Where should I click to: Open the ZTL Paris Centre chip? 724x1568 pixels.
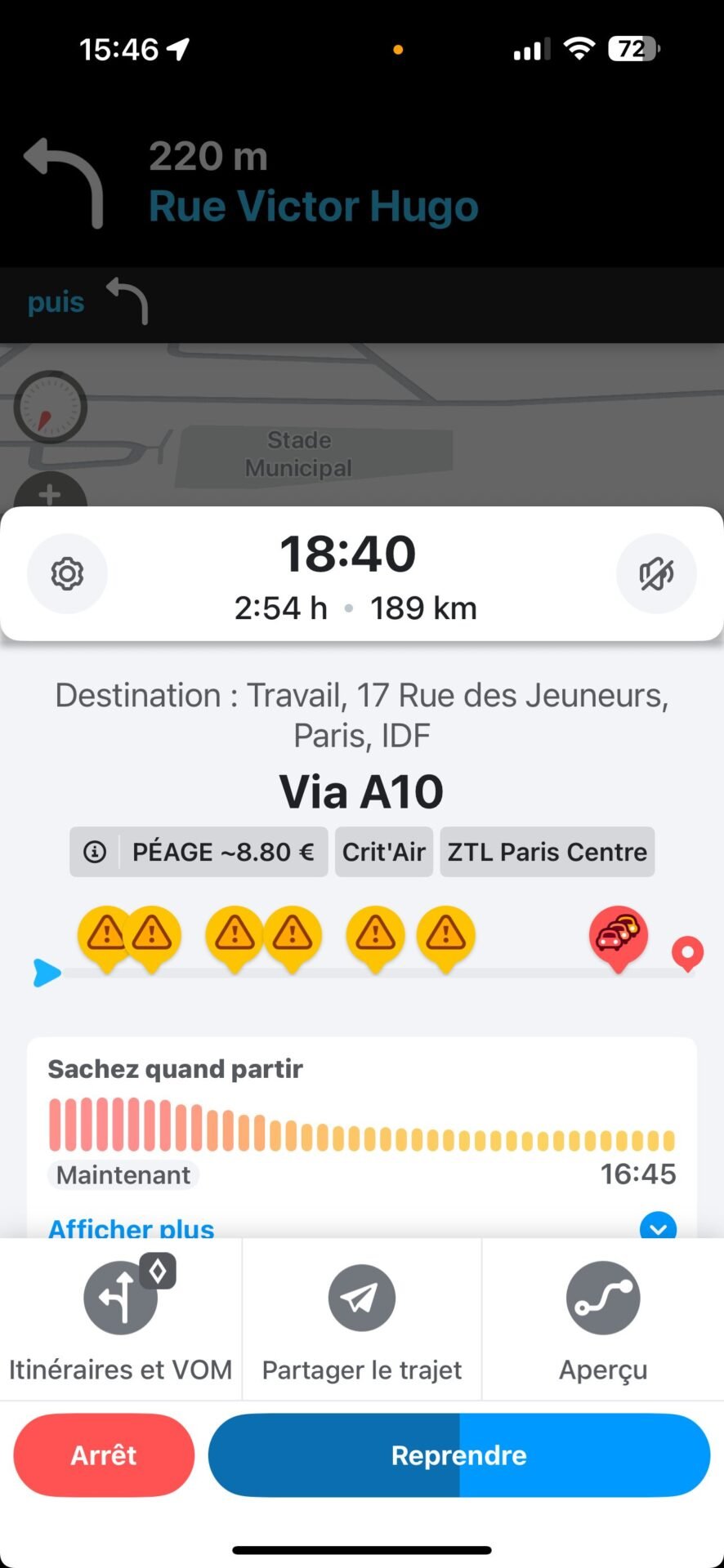coord(547,852)
